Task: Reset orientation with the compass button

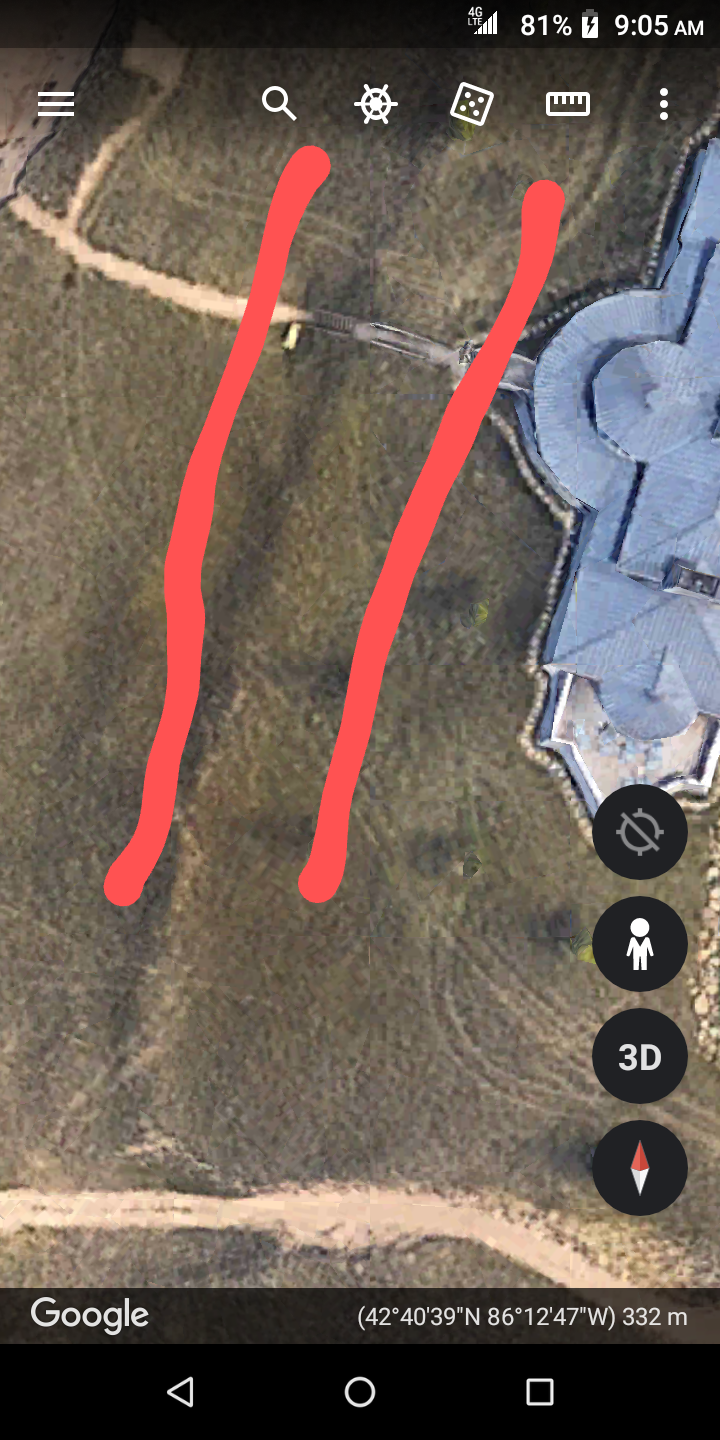Action: tap(640, 1168)
